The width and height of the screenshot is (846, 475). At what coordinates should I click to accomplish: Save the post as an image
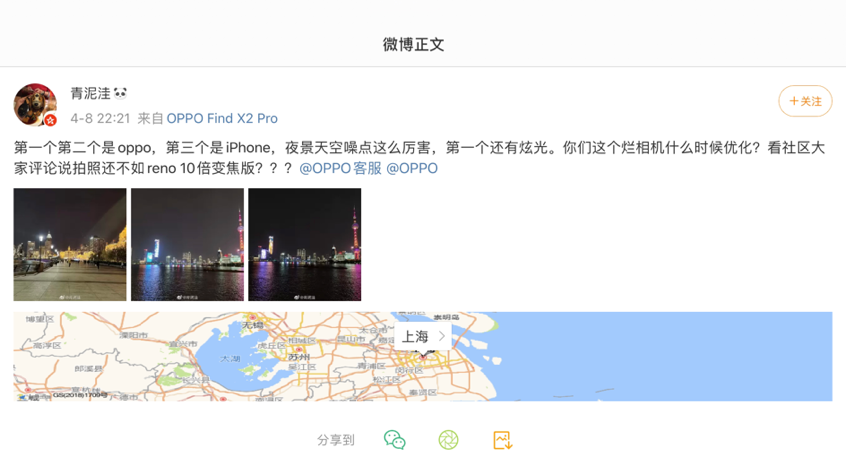(x=502, y=440)
